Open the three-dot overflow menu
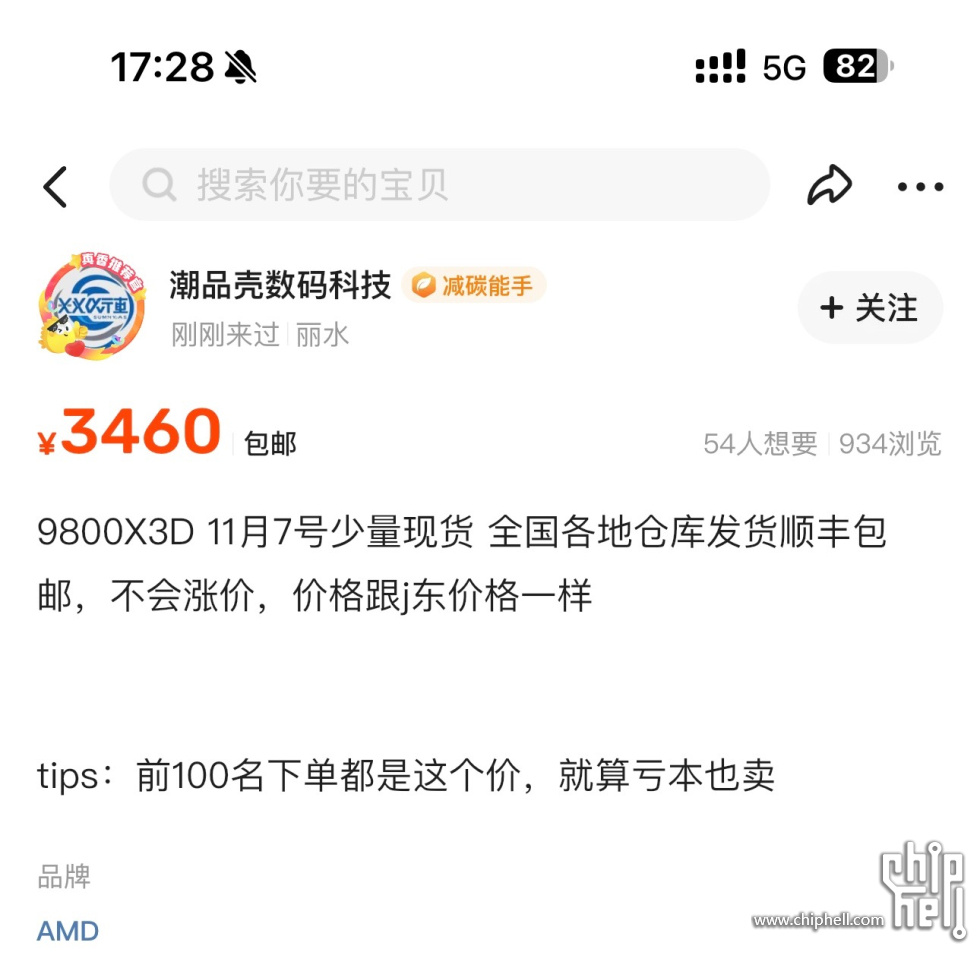This screenshot has width=980, height=955. [x=921, y=186]
